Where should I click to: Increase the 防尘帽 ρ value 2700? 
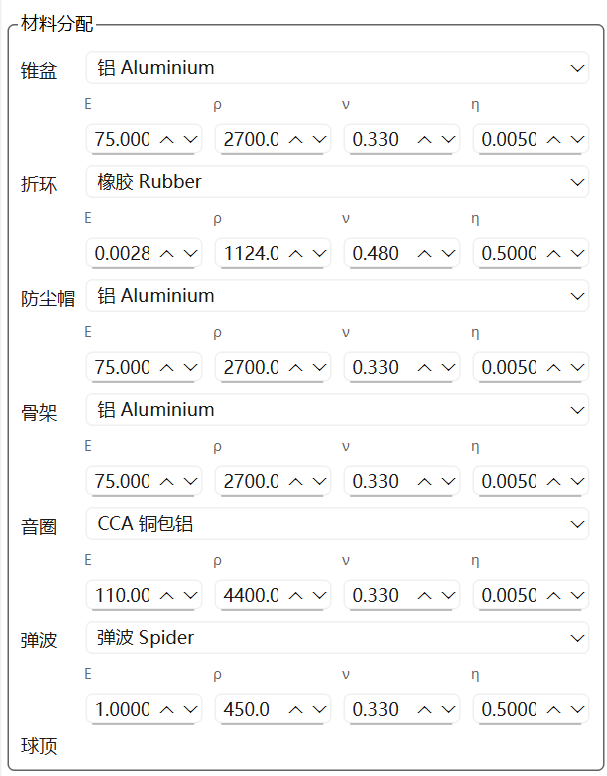tap(295, 367)
